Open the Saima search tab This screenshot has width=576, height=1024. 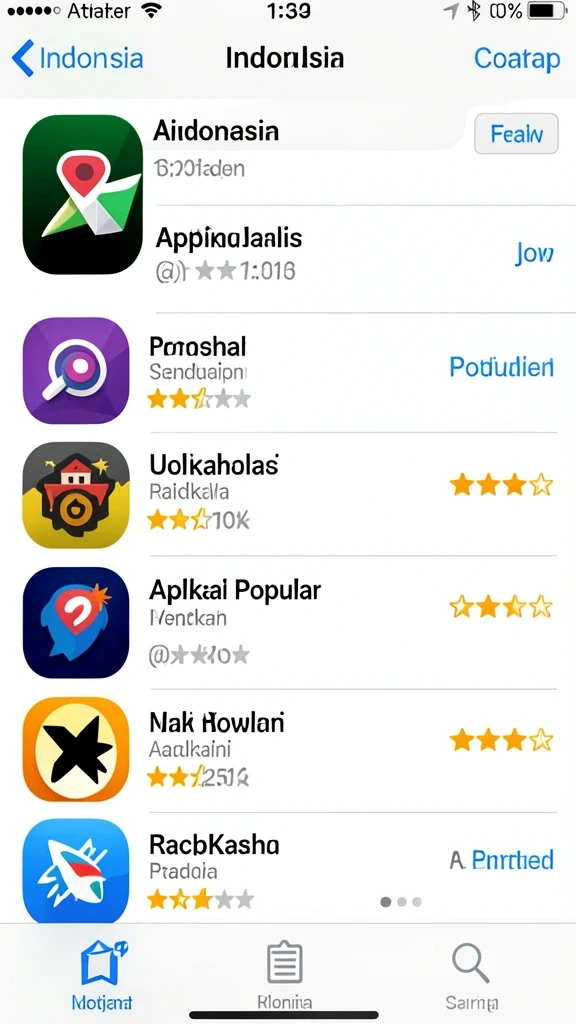pos(472,974)
